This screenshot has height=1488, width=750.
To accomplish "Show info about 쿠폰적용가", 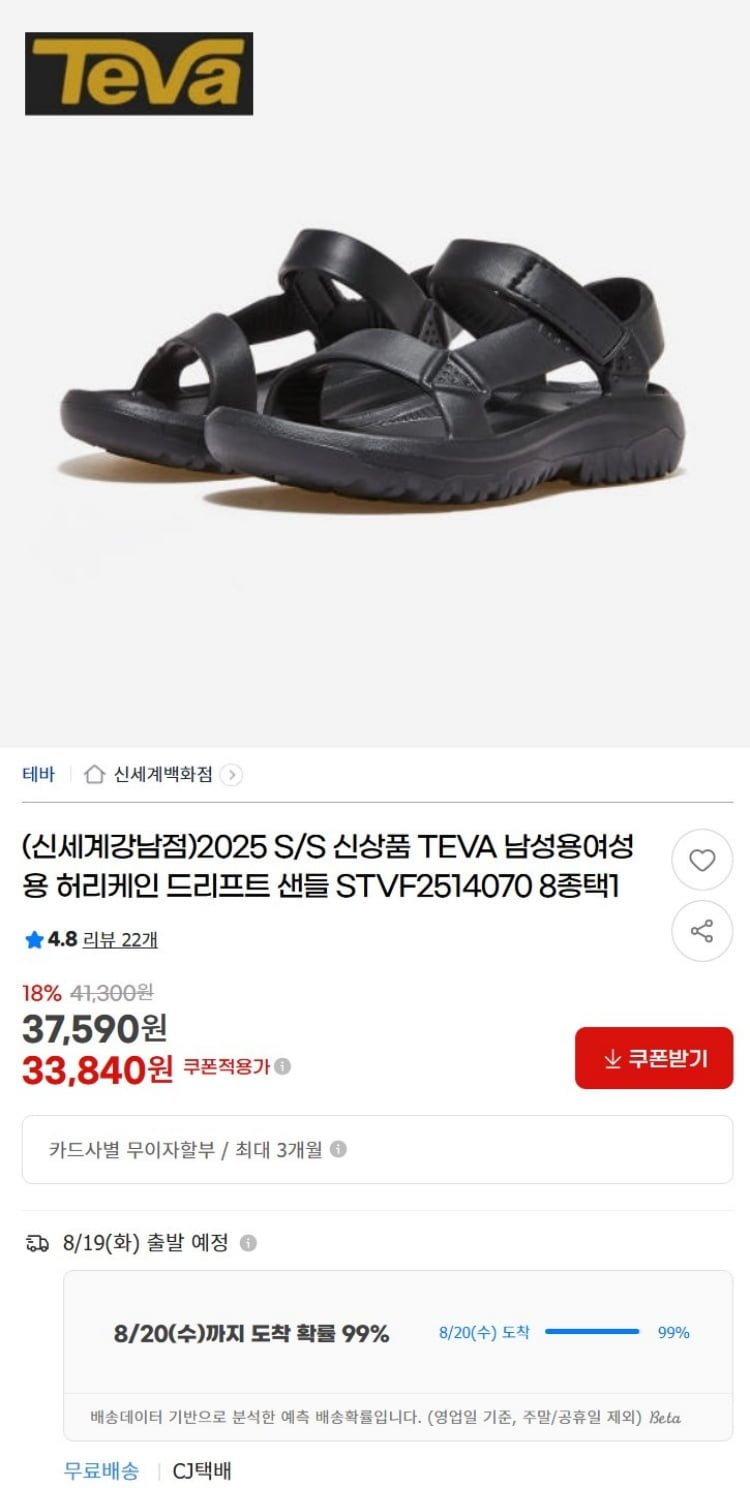I will [x=283, y=1067].
